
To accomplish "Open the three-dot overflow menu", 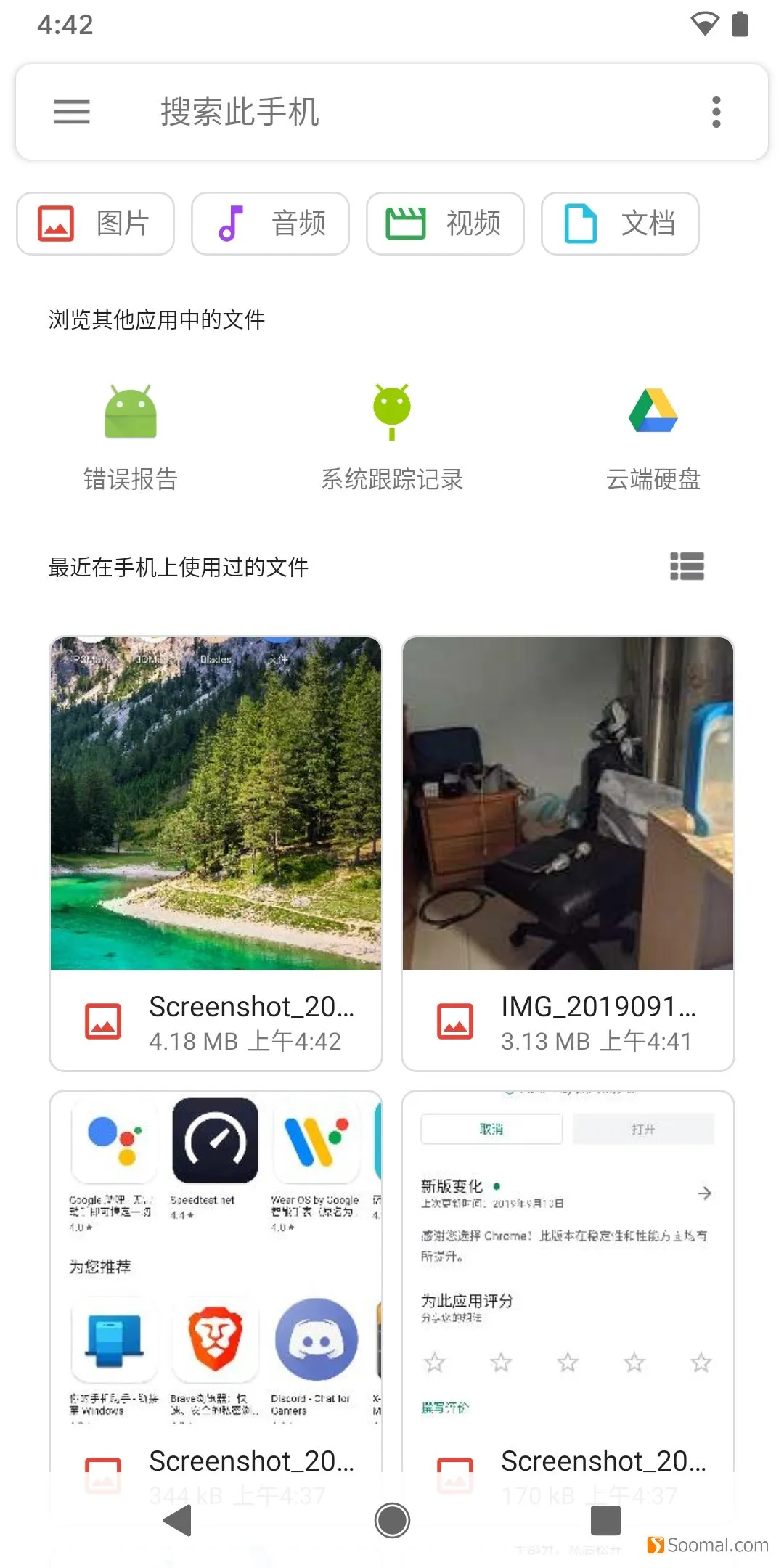I will tap(716, 112).
